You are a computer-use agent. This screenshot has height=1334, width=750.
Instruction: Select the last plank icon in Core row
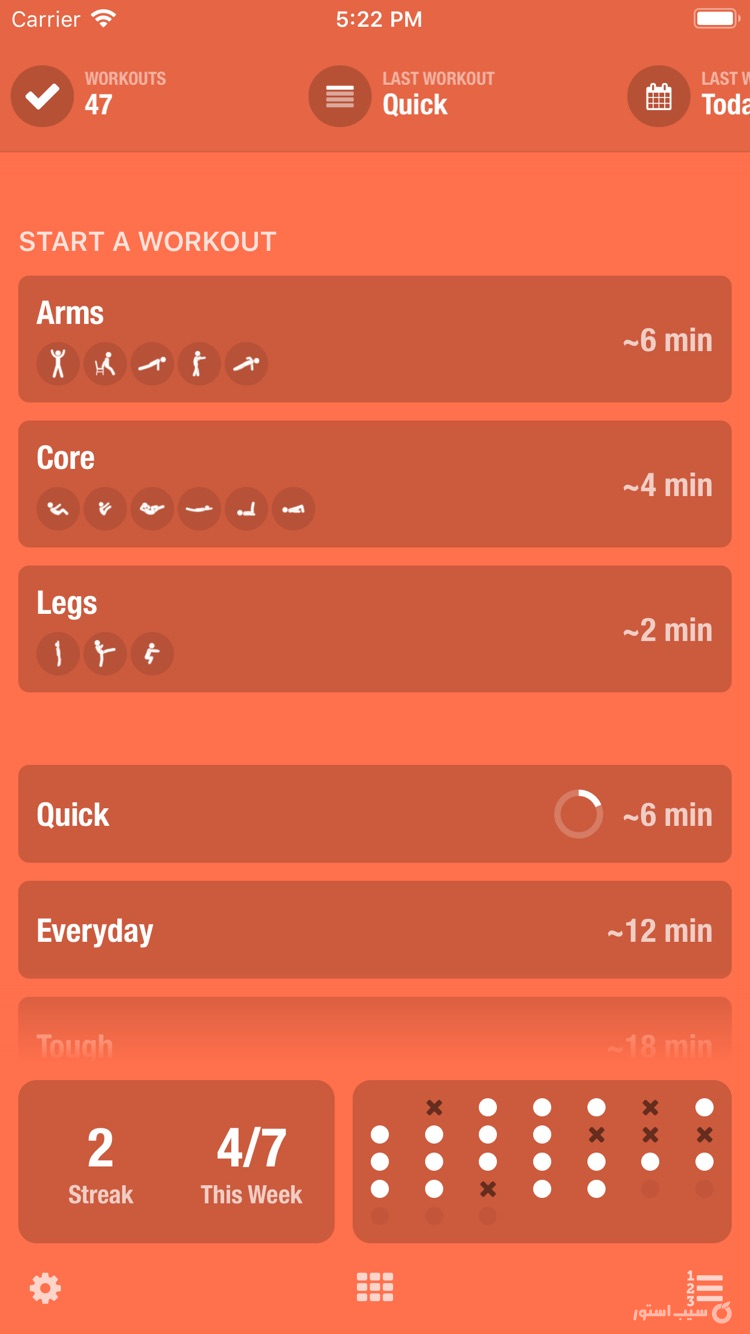pos(294,509)
